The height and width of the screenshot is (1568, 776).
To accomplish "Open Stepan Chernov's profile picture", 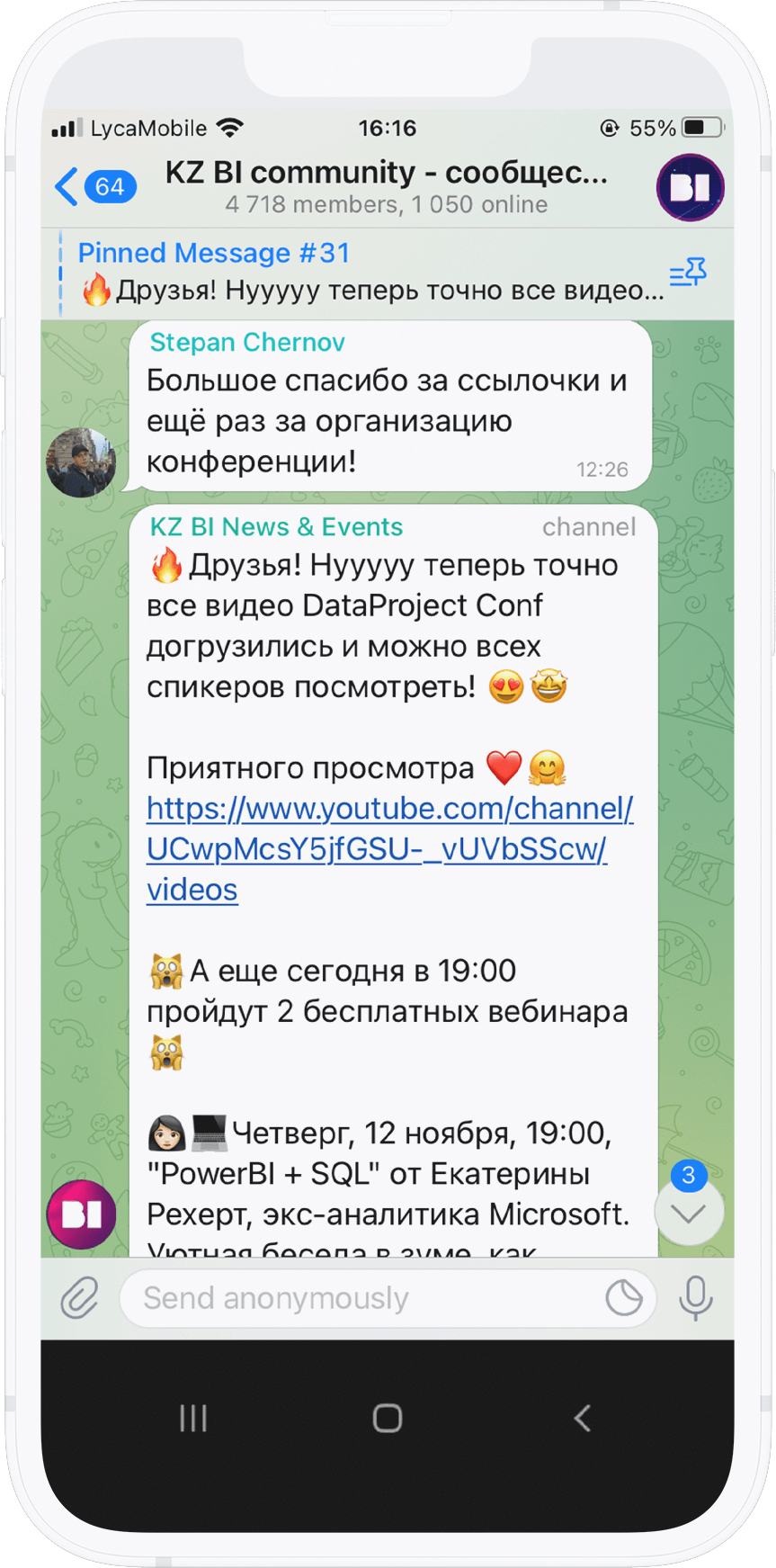I will (x=81, y=462).
